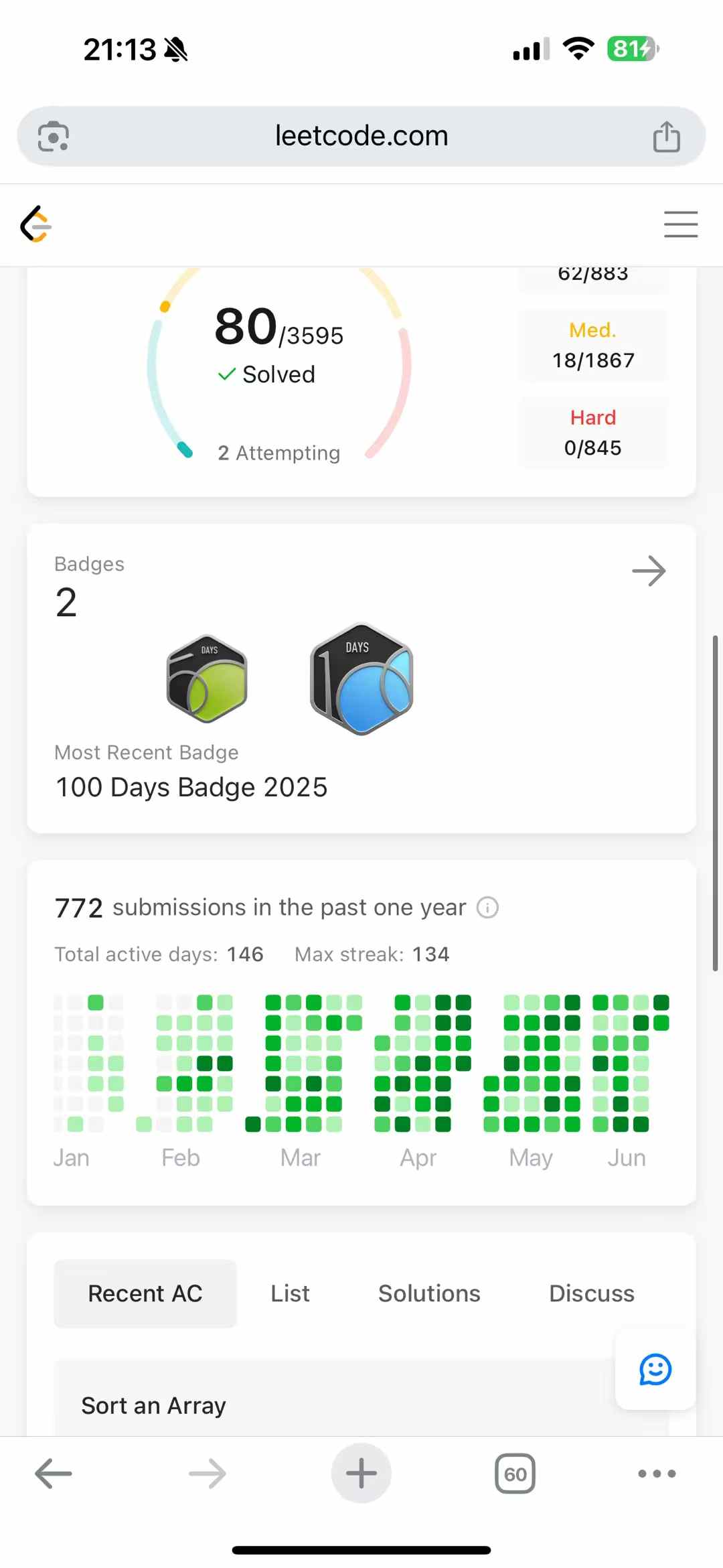Select the green 50 Days badge
Viewport: 723px width, 1568px height.
pos(207,679)
